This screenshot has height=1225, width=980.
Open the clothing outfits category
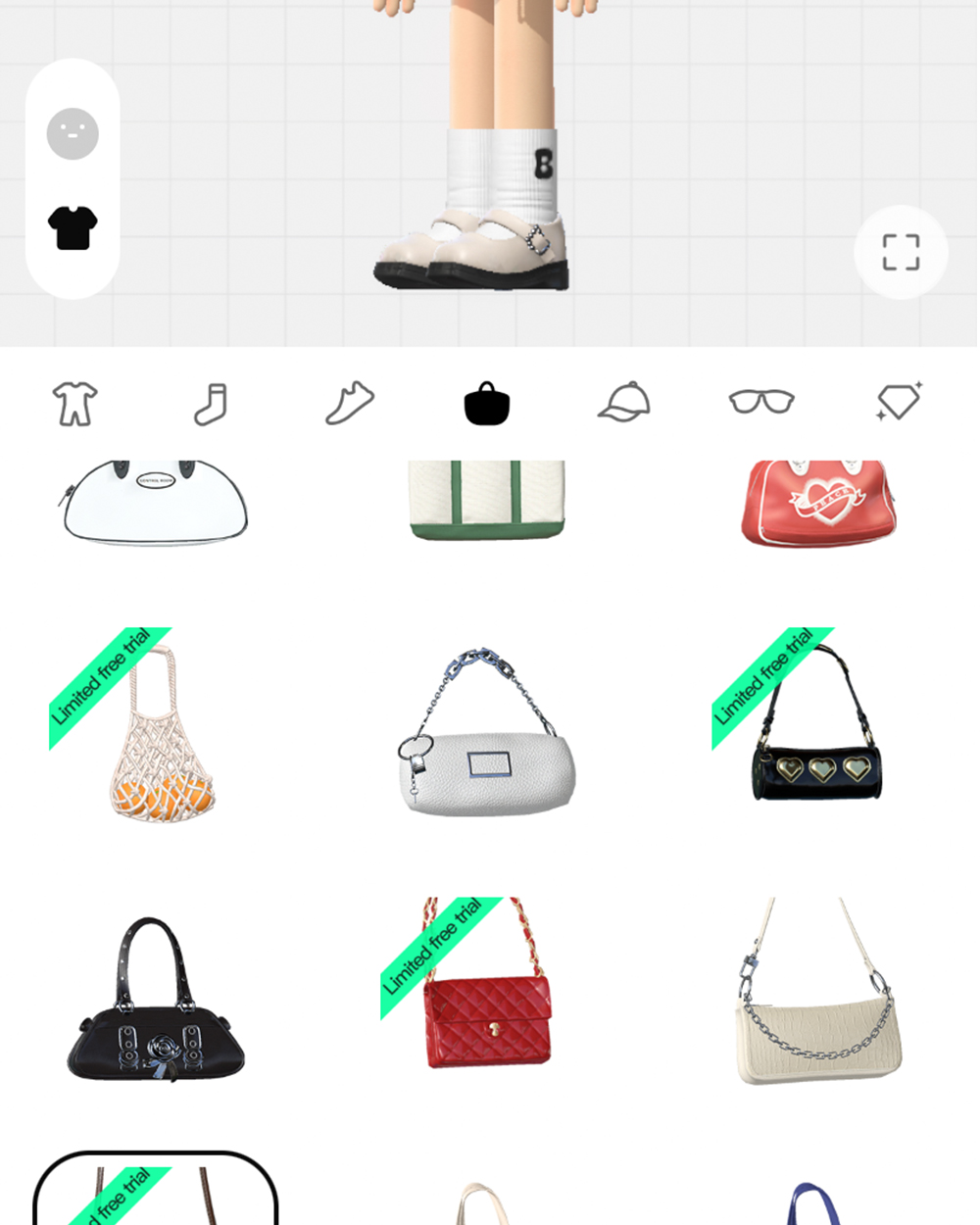tap(75, 403)
